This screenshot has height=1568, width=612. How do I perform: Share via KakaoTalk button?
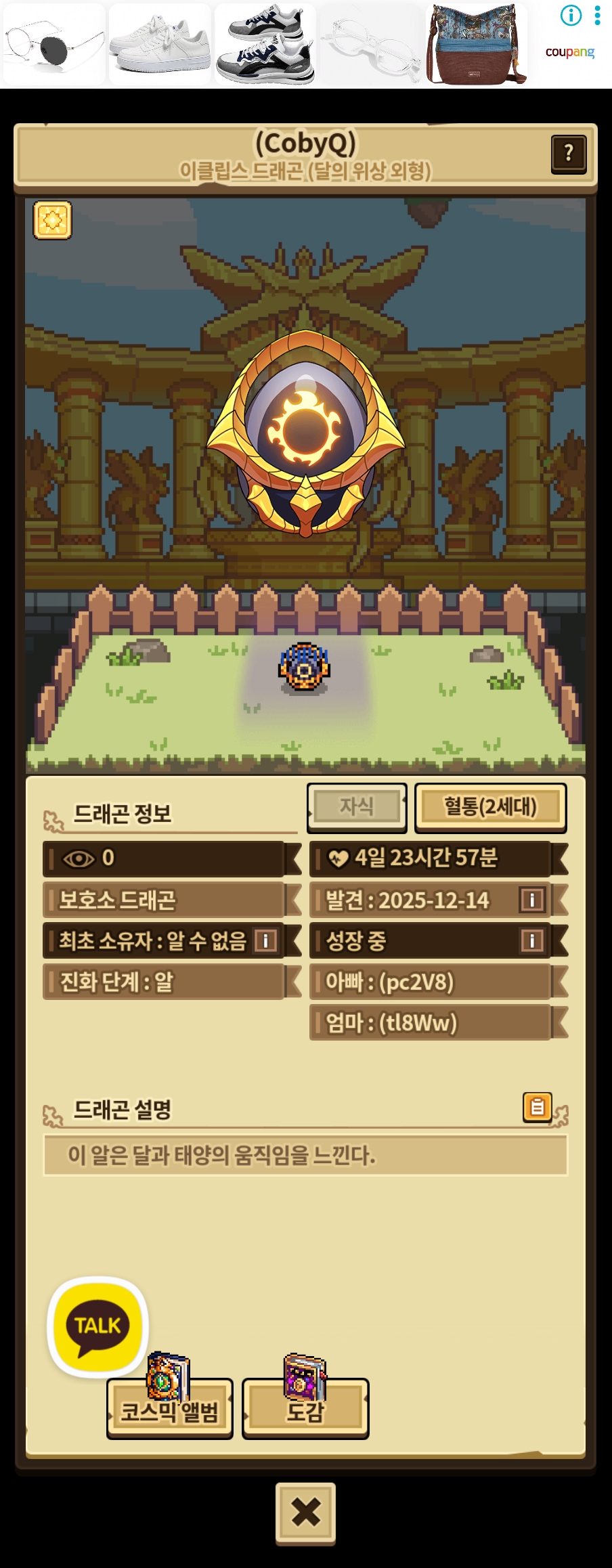(97, 1326)
